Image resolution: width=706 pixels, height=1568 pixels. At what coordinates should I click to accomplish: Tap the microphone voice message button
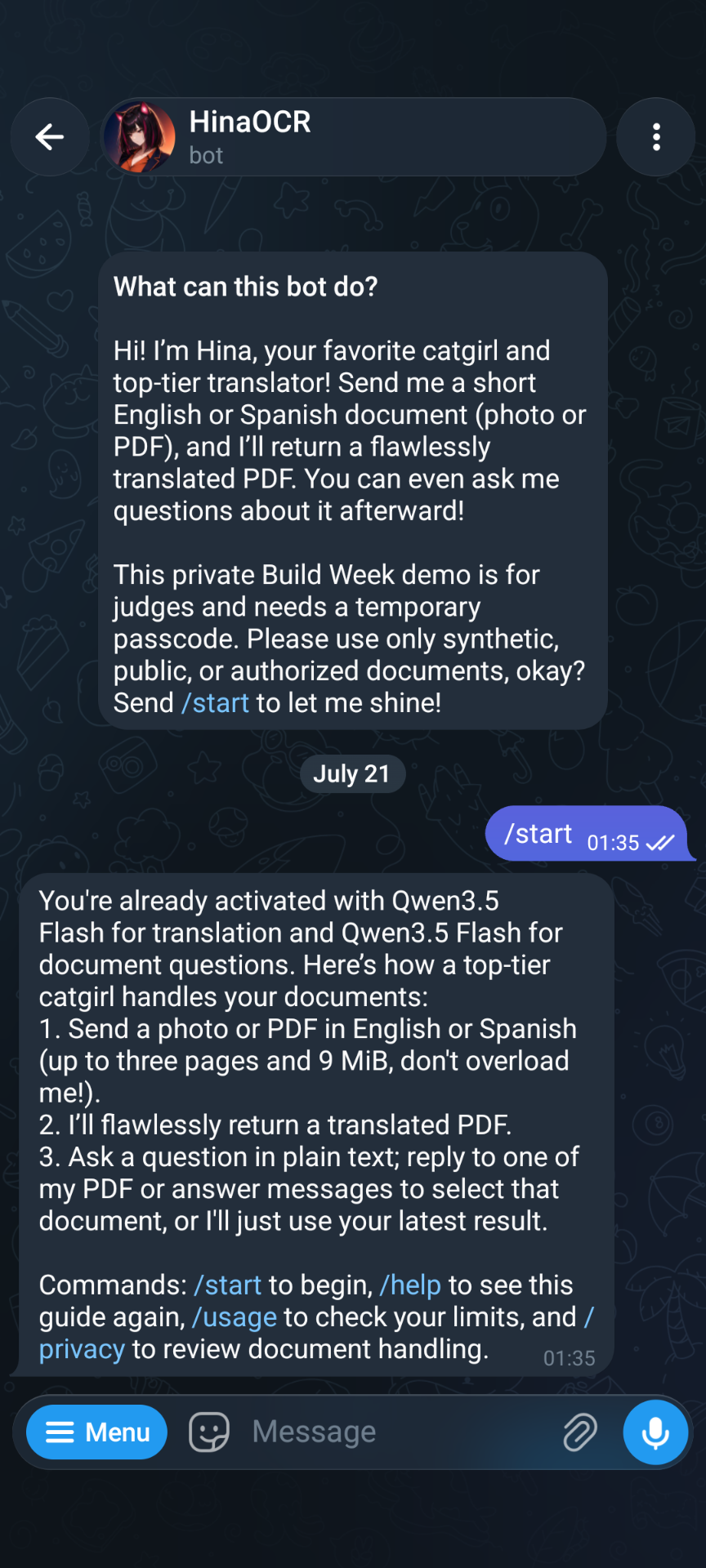(x=655, y=1432)
